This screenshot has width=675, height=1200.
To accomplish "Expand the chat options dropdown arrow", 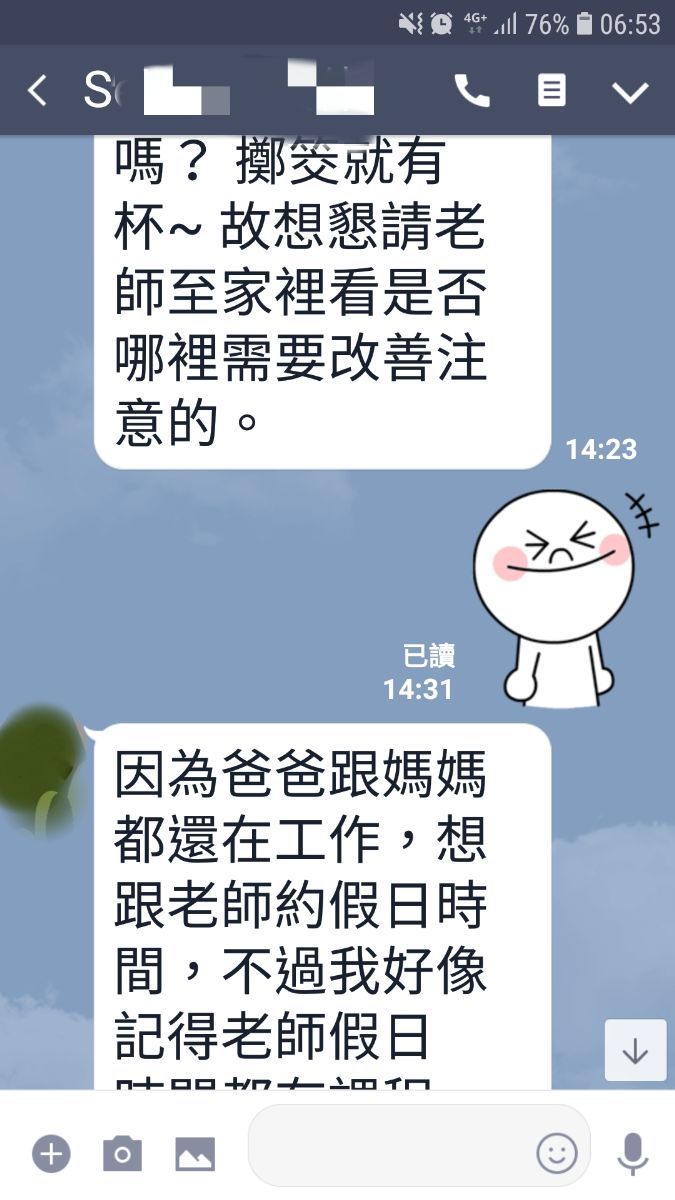I will point(630,92).
